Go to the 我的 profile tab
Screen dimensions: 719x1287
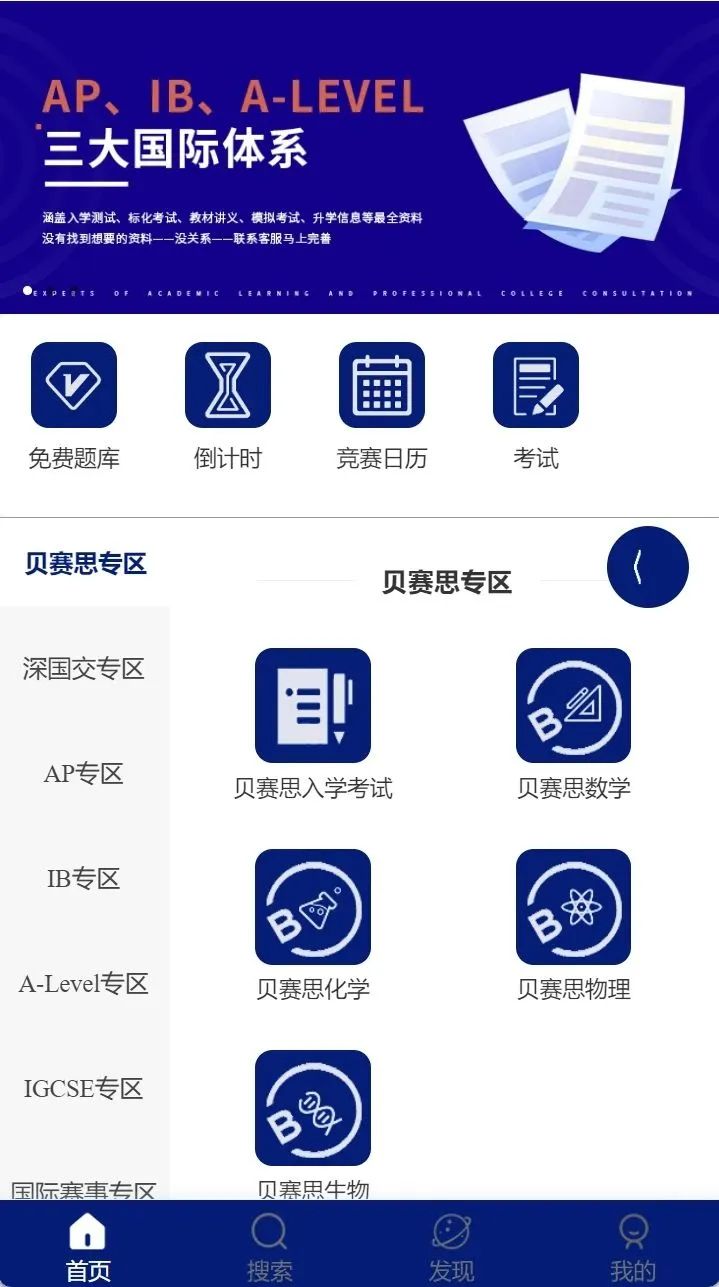click(632, 1245)
